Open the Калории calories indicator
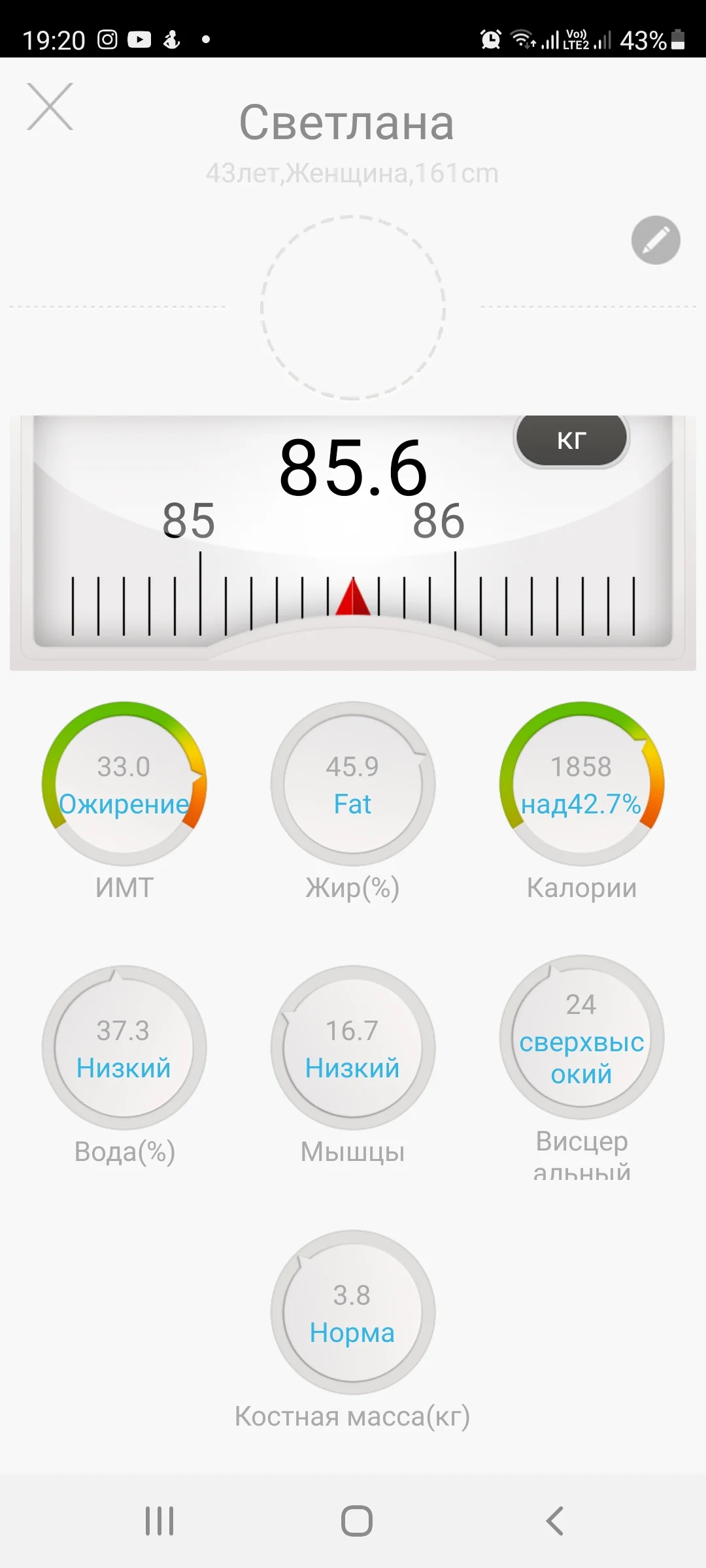This screenshot has height=1568, width=706. tap(580, 784)
